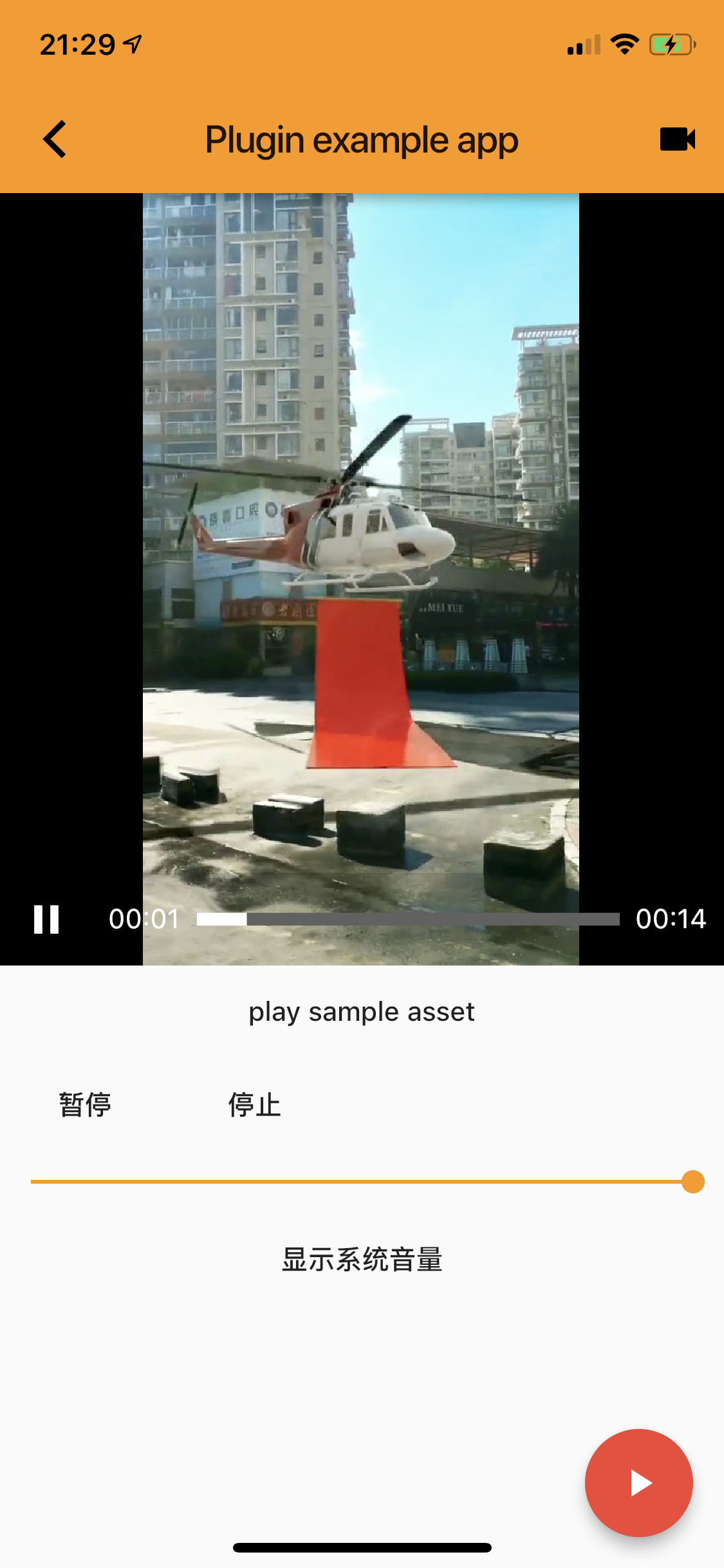
Task: Select the Plugin example app title bar
Action: pyautogui.click(x=362, y=139)
